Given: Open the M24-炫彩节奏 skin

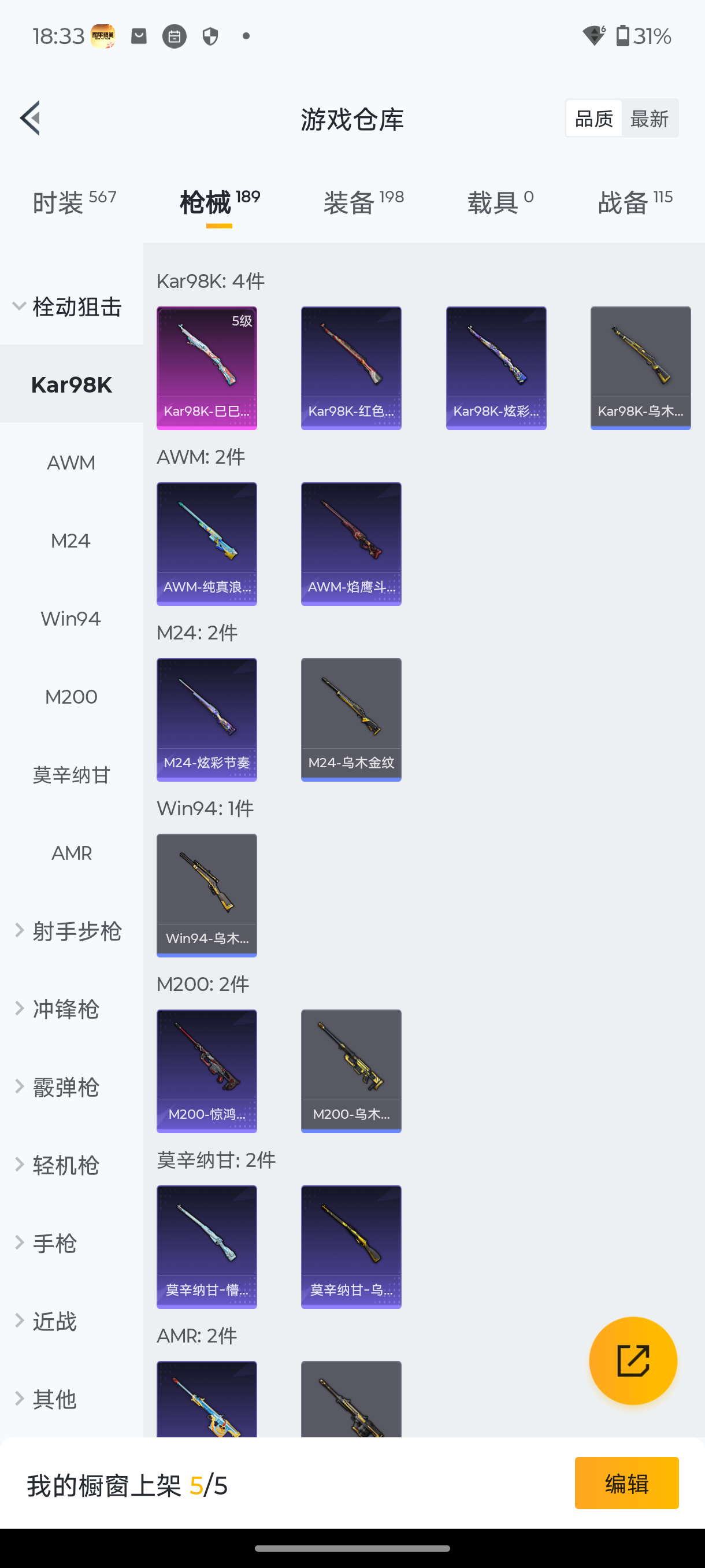Looking at the screenshot, I should (x=207, y=719).
